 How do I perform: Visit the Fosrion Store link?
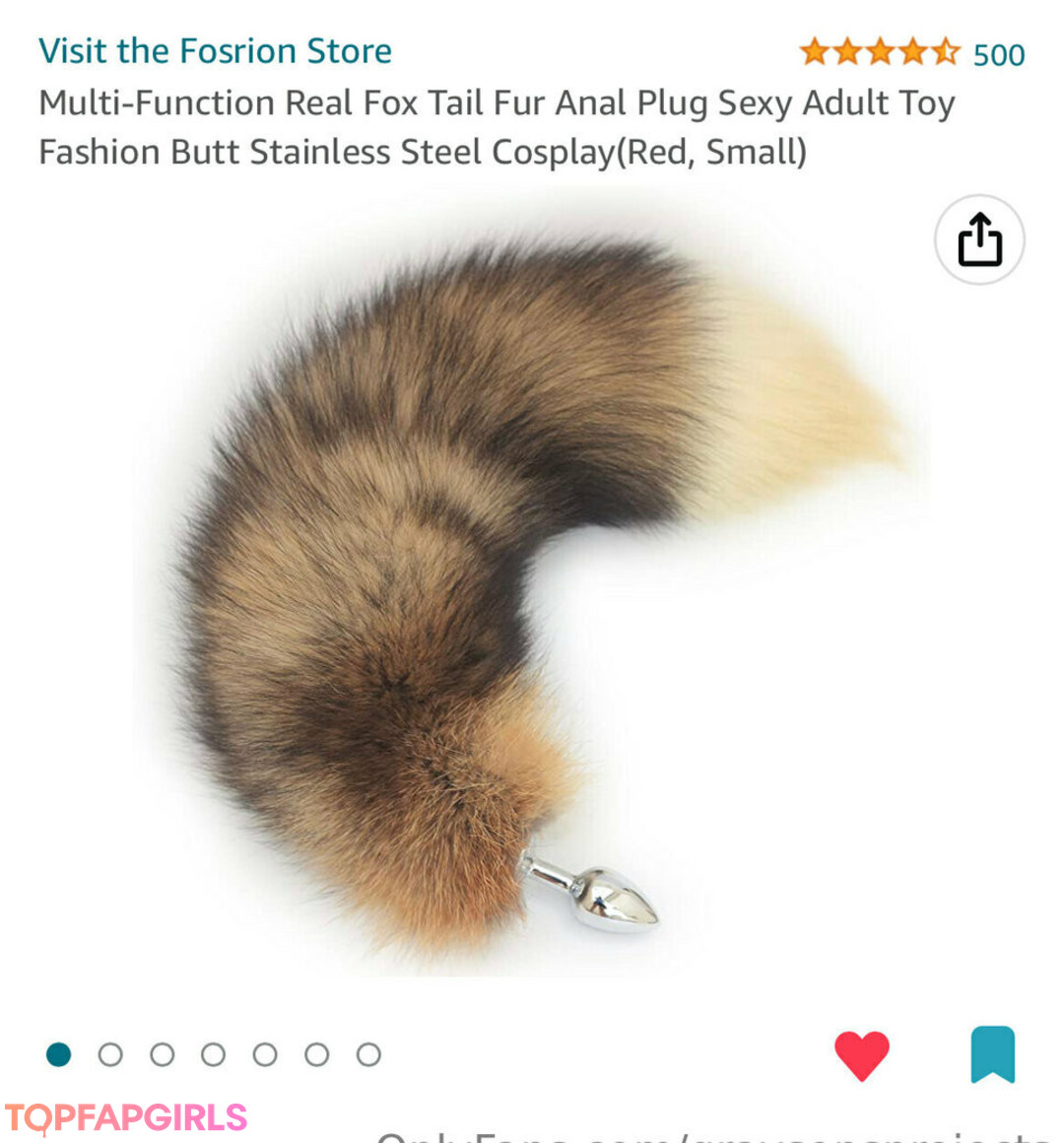click(215, 51)
